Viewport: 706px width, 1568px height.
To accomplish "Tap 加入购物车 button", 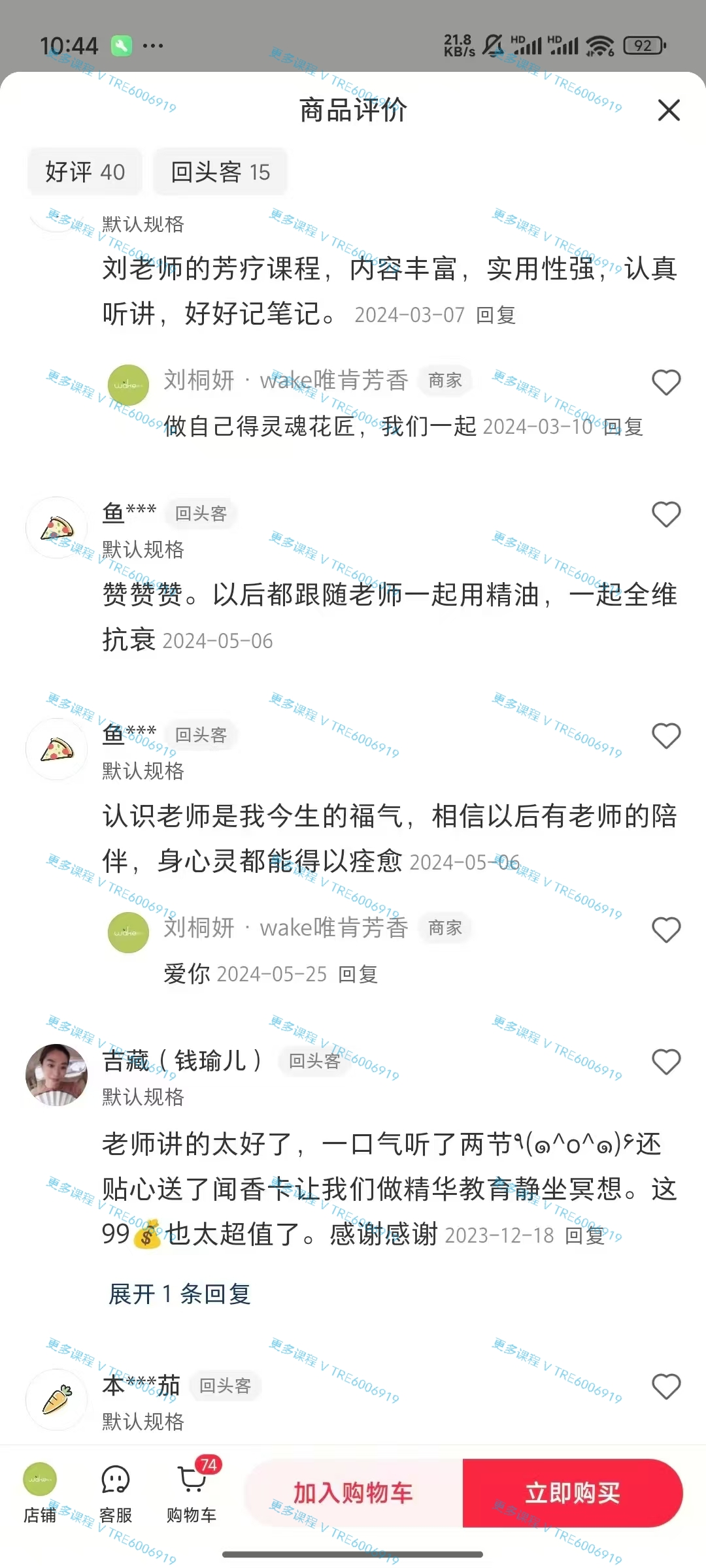I will (353, 1493).
